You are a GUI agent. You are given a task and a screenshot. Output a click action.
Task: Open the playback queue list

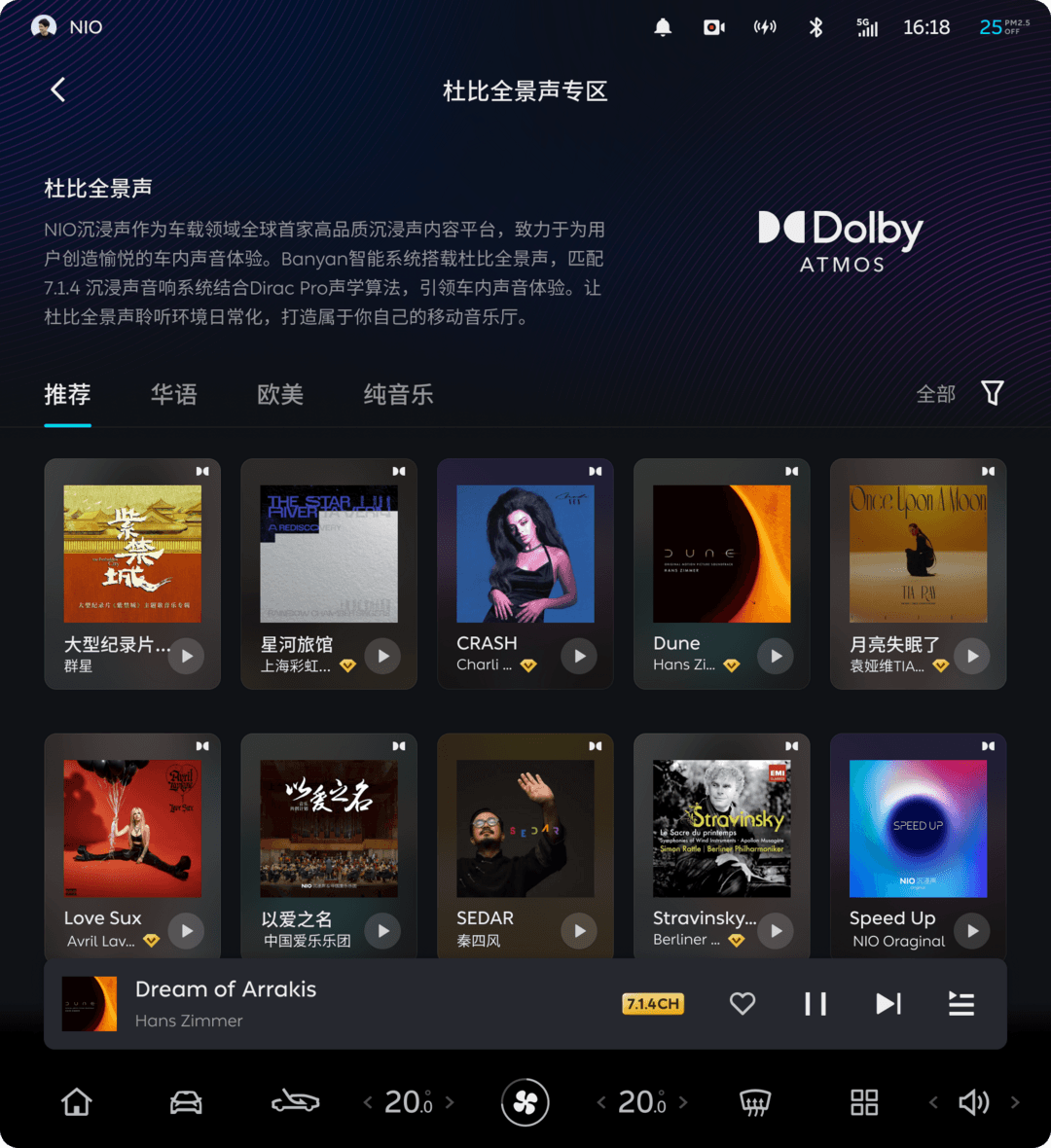tap(961, 1003)
